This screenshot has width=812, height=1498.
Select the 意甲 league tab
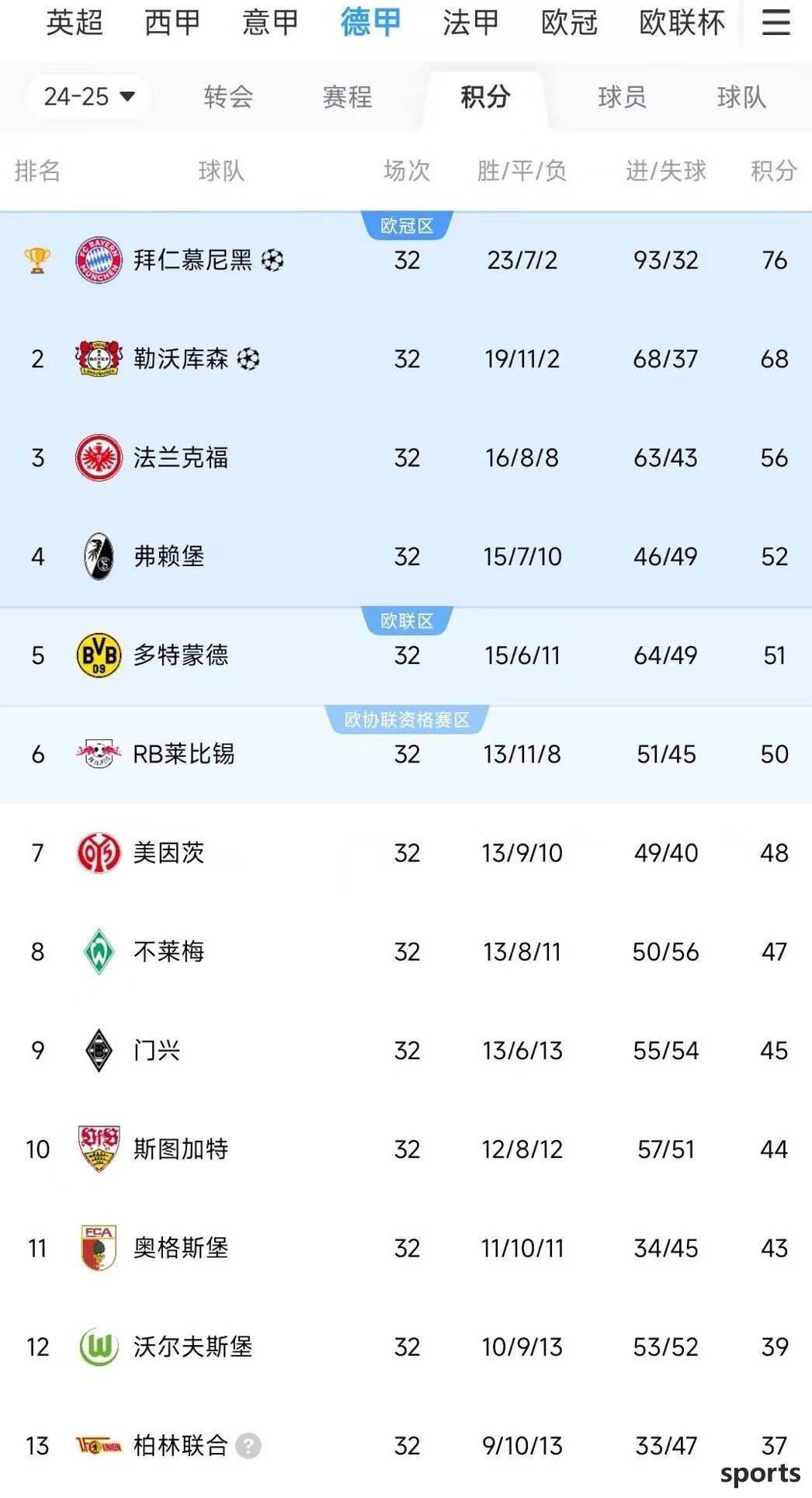pyautogui.click(x=270, y=23)
